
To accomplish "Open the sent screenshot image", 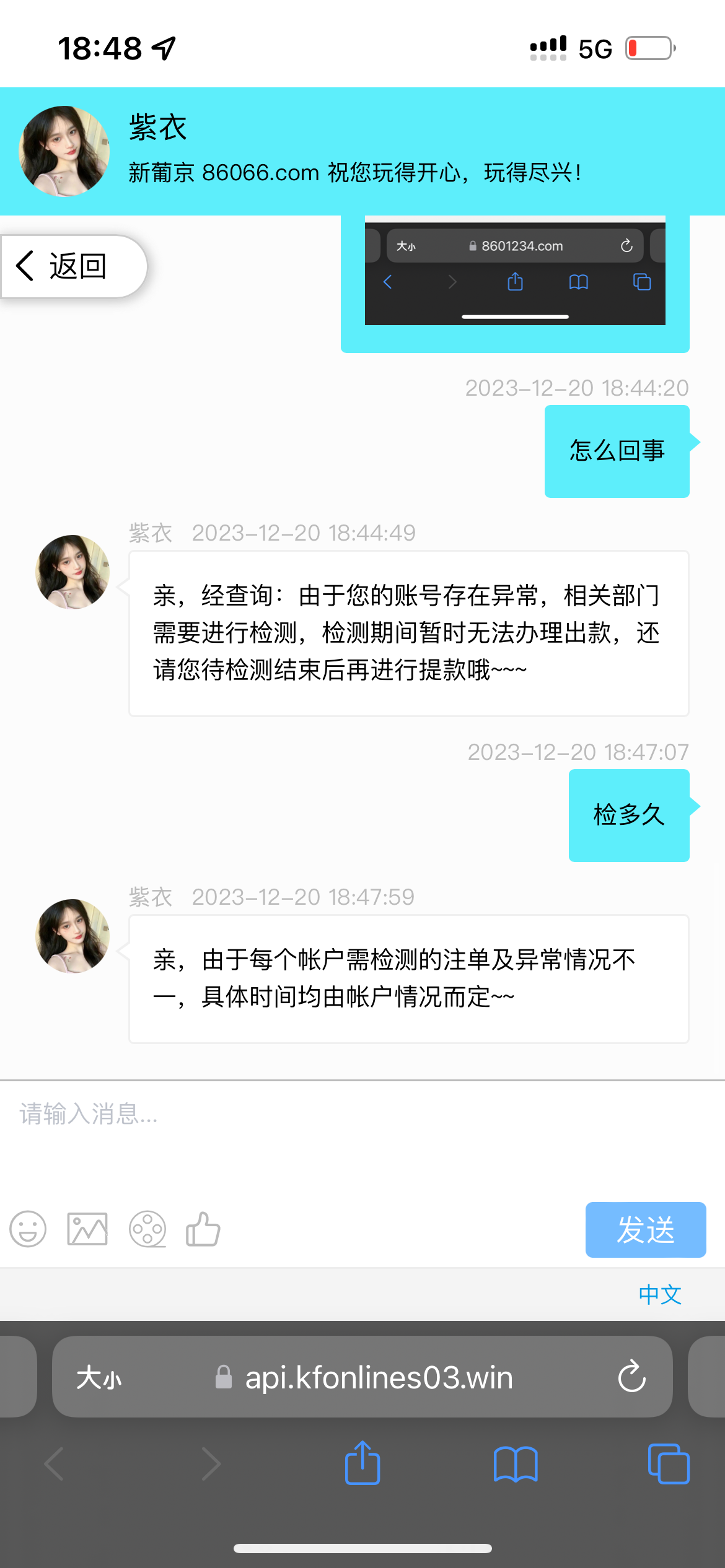I will coord(515,272).
